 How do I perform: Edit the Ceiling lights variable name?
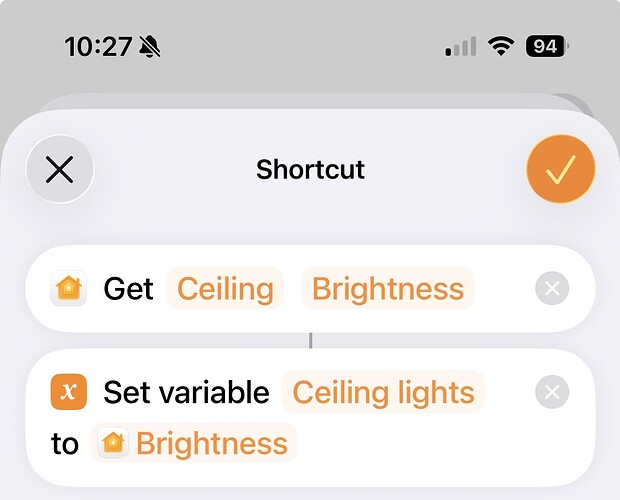point(383,392)
